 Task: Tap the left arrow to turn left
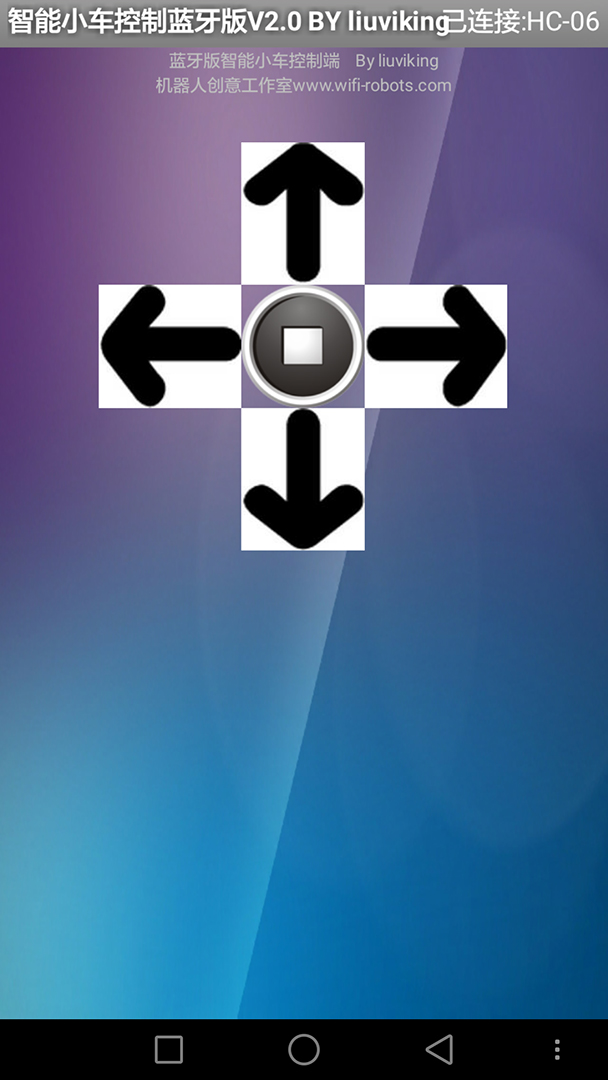(x=169, y=346)
